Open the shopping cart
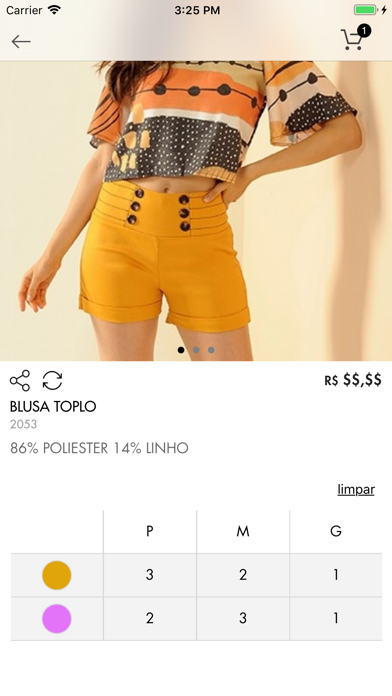The image size is (392, 696). 355,38
